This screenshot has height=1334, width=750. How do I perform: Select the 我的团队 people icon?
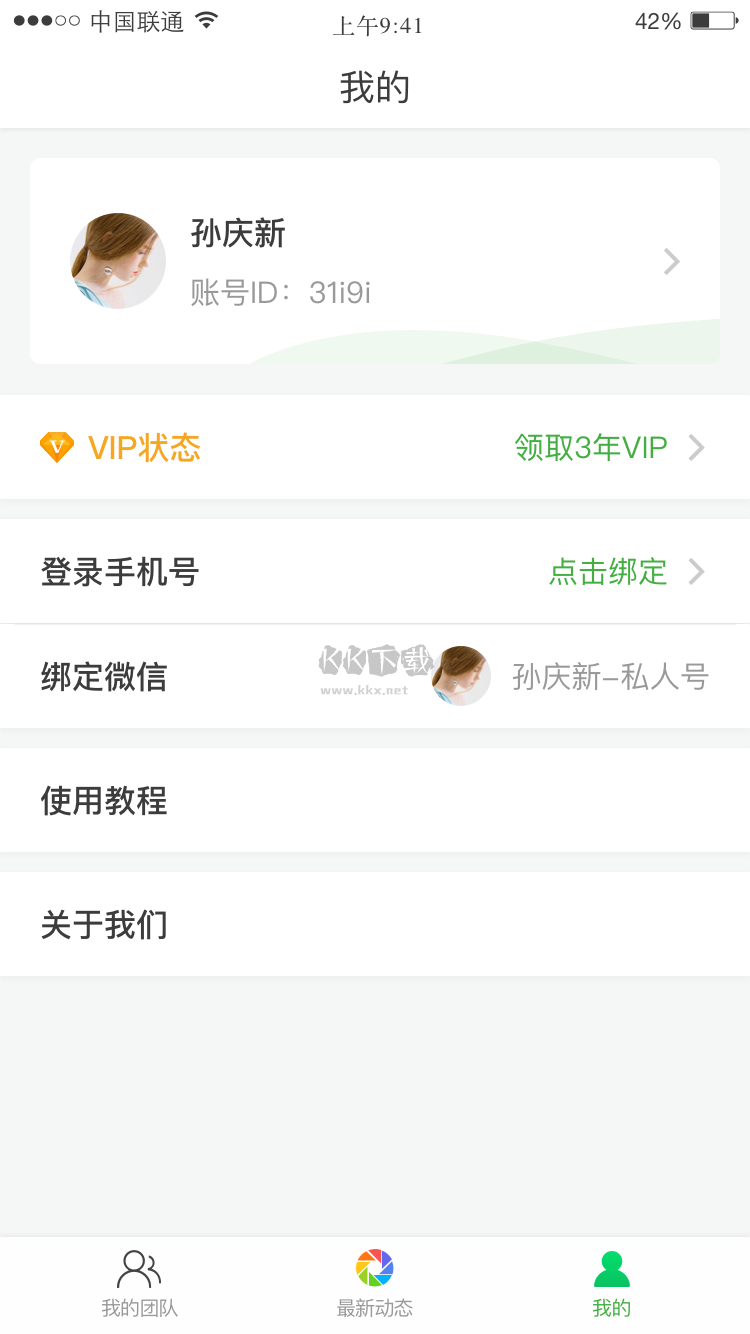coord(139,1266)
